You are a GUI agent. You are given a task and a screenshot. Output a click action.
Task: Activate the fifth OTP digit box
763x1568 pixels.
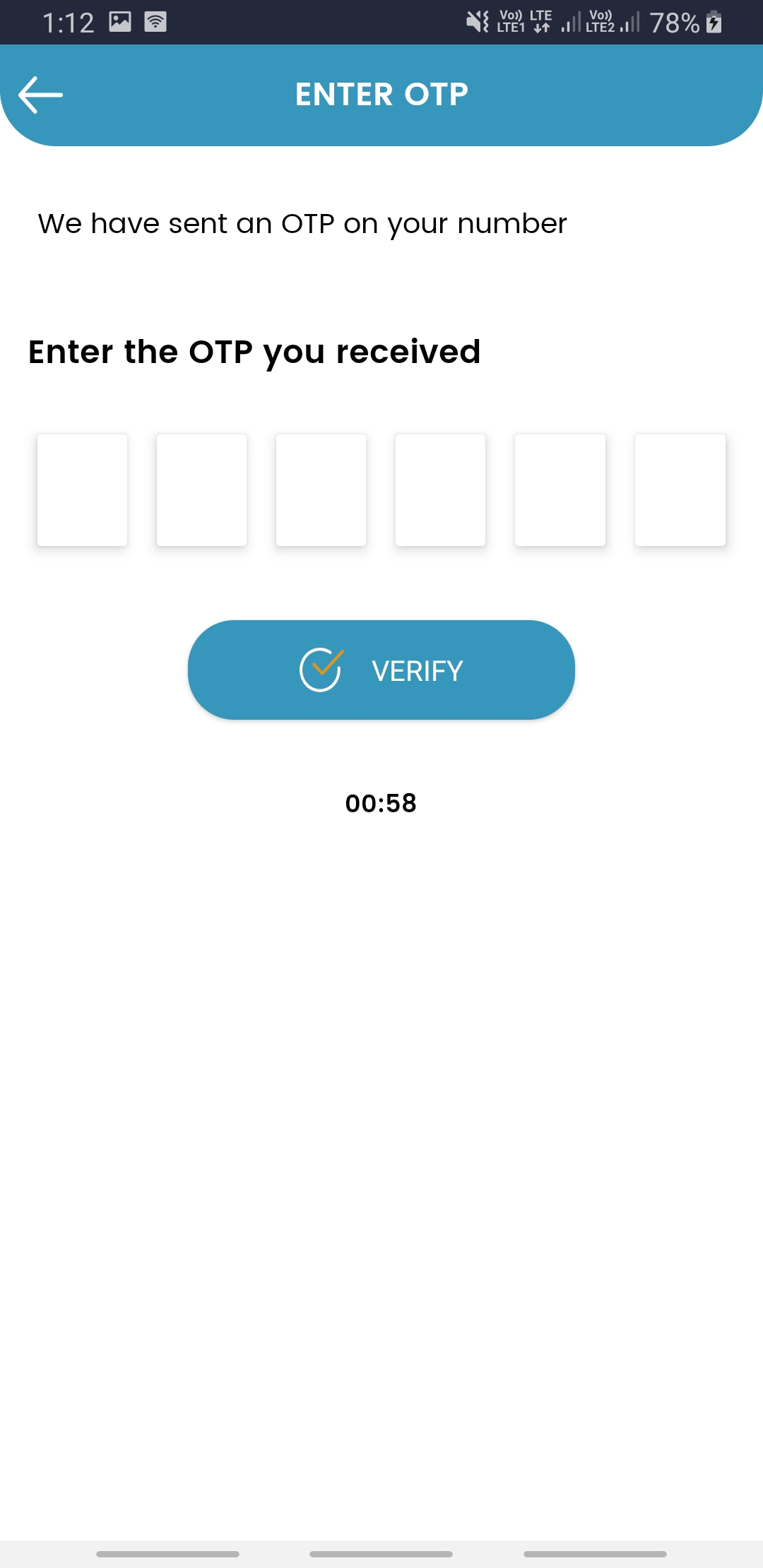(x=560, y=489)
